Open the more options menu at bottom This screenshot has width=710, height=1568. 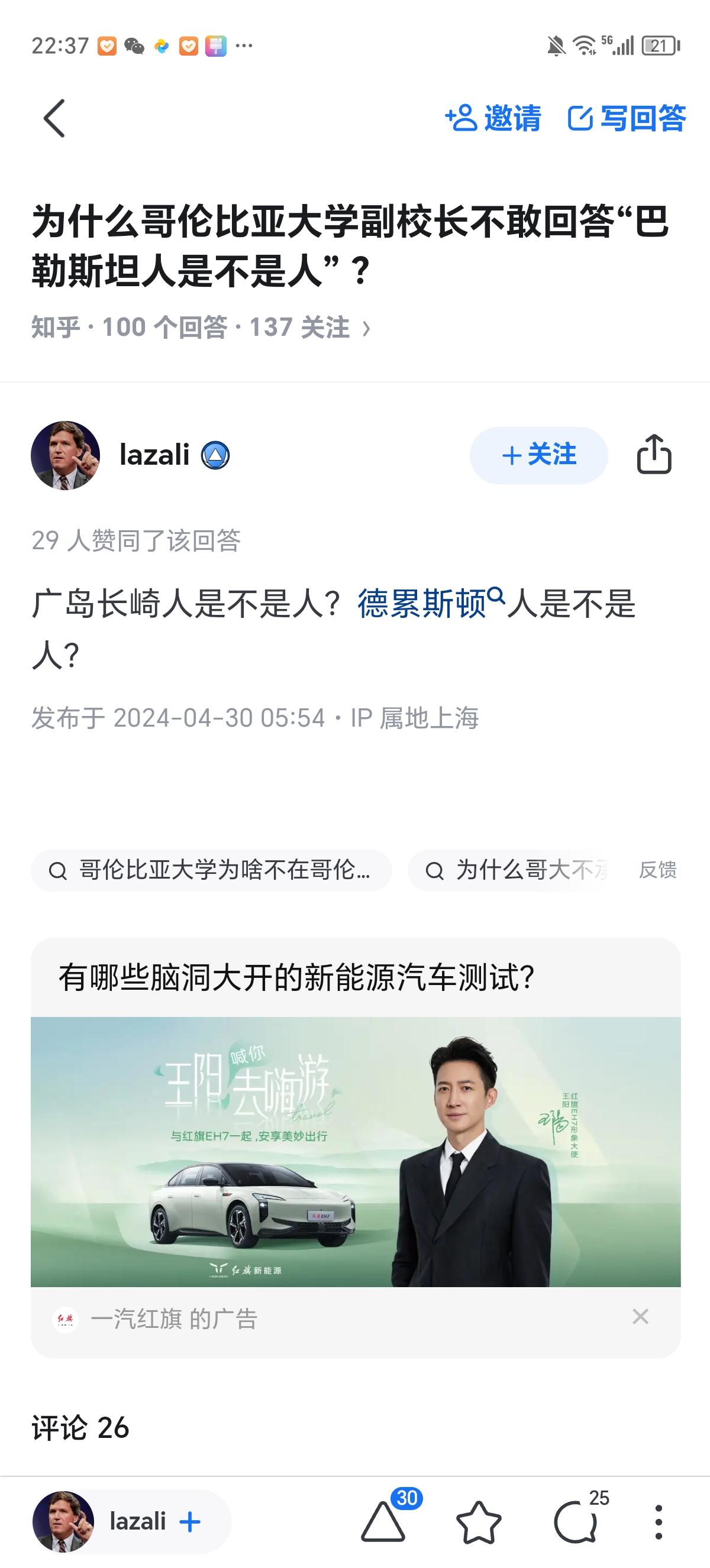coord(659,1522)
